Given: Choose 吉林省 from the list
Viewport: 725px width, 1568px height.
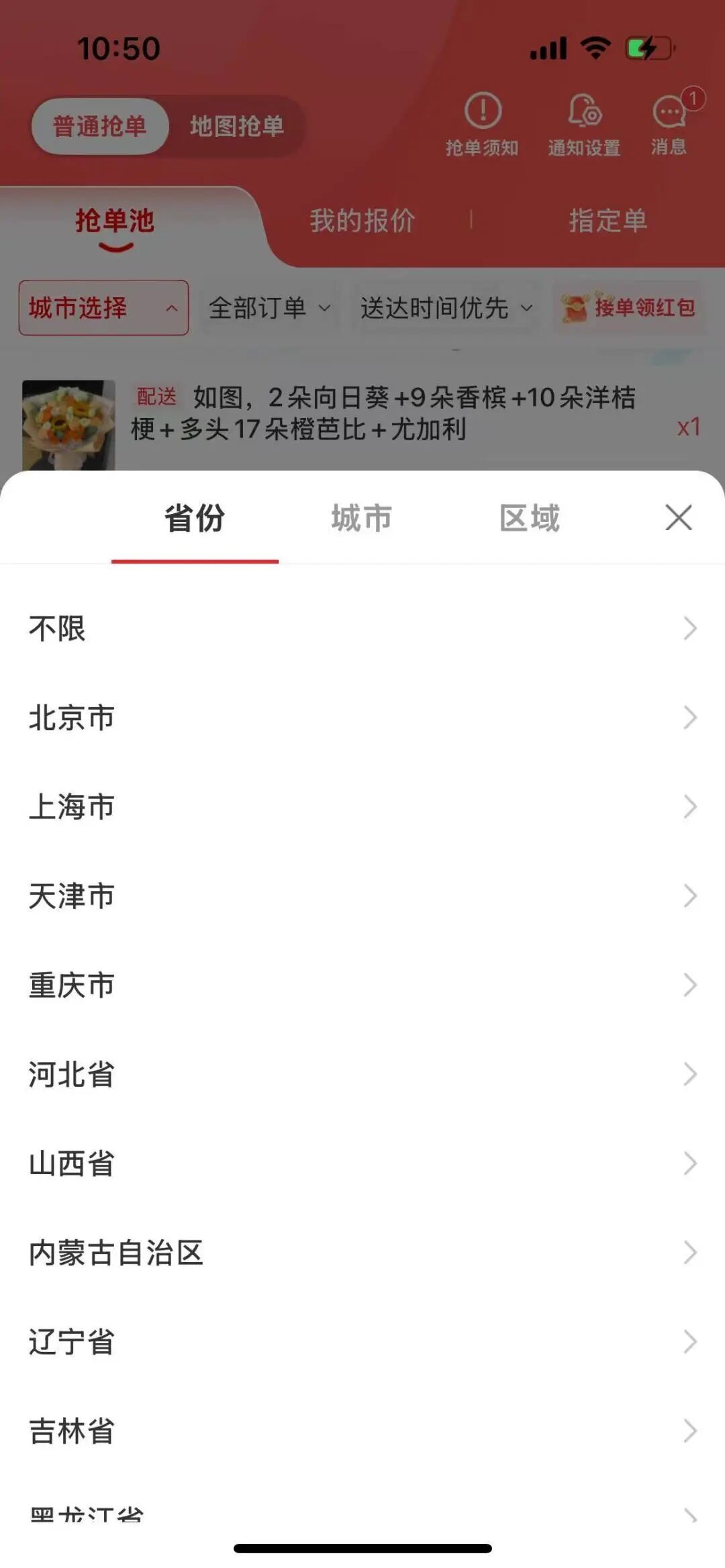Looking at the screenshot, I should click(362, 1431).
